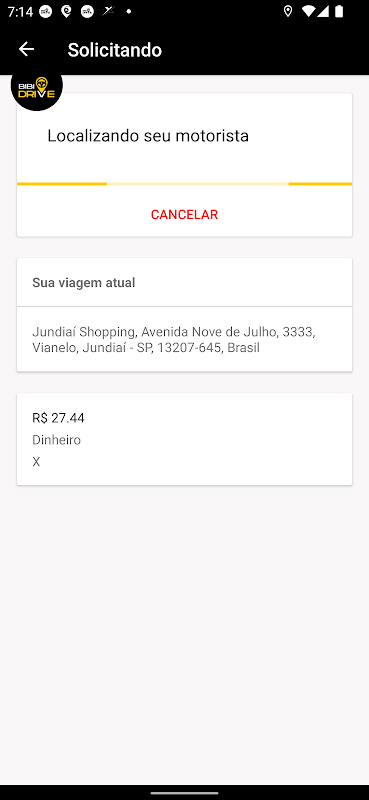This screenshot has width=369, height=800.
Task: Go back using the top-left arrow
Action: 26,49
